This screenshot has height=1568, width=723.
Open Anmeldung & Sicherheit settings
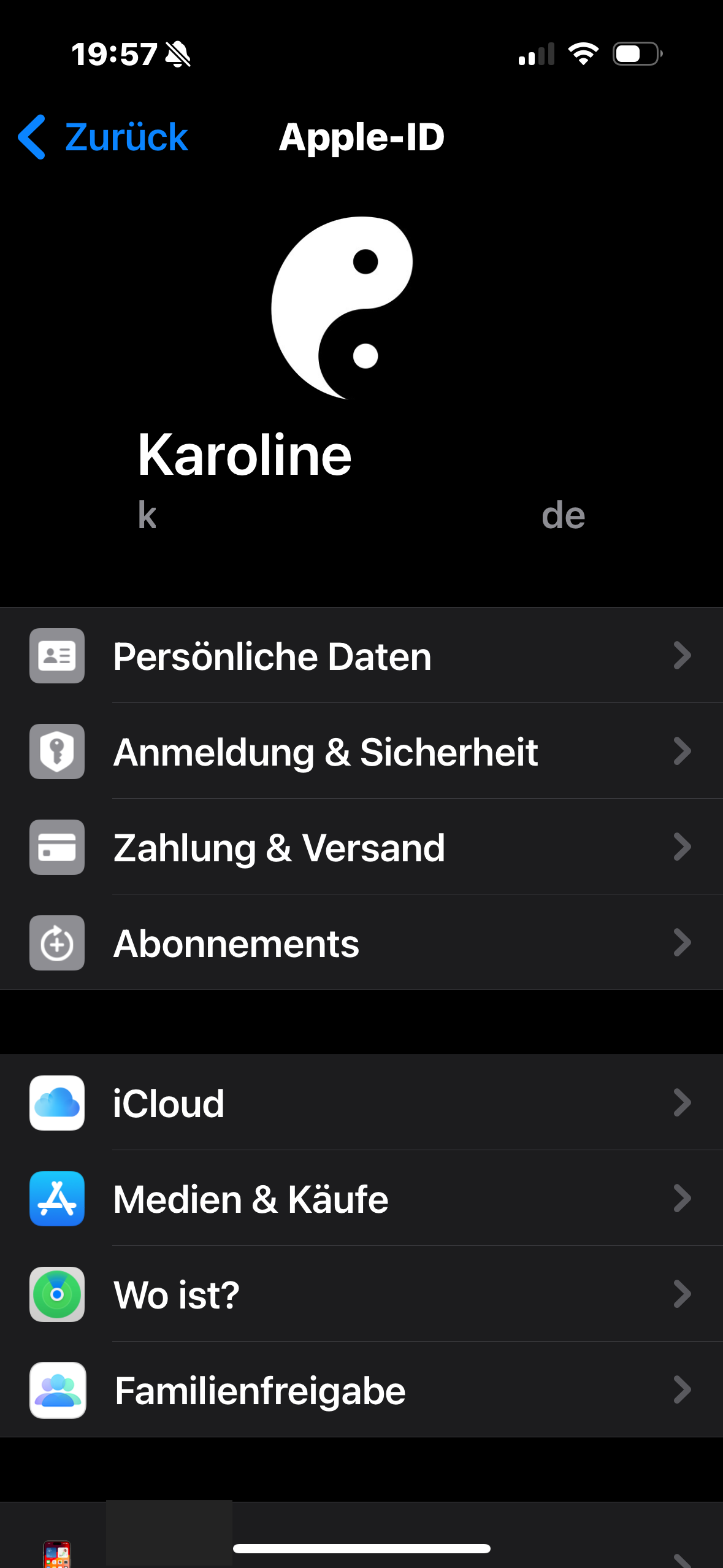point(361,751)
